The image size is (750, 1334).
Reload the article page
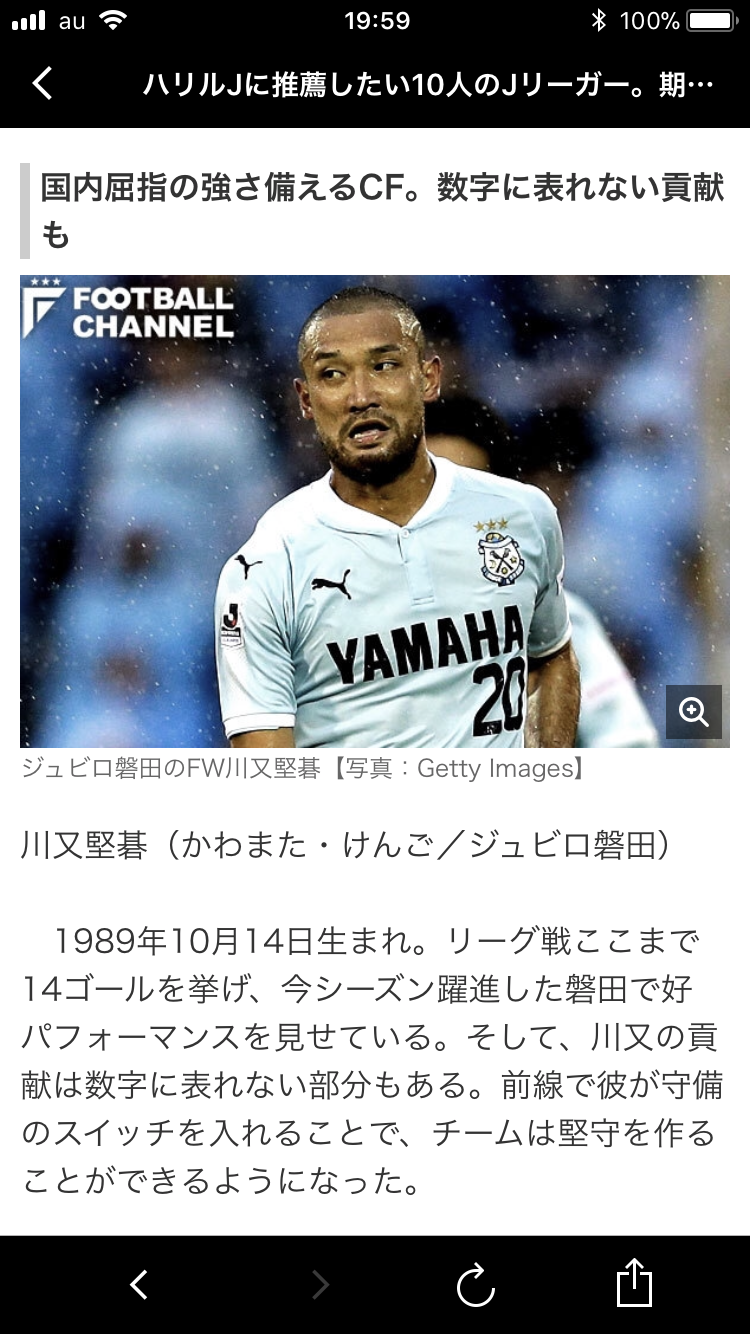click(x=476, y=1285)
